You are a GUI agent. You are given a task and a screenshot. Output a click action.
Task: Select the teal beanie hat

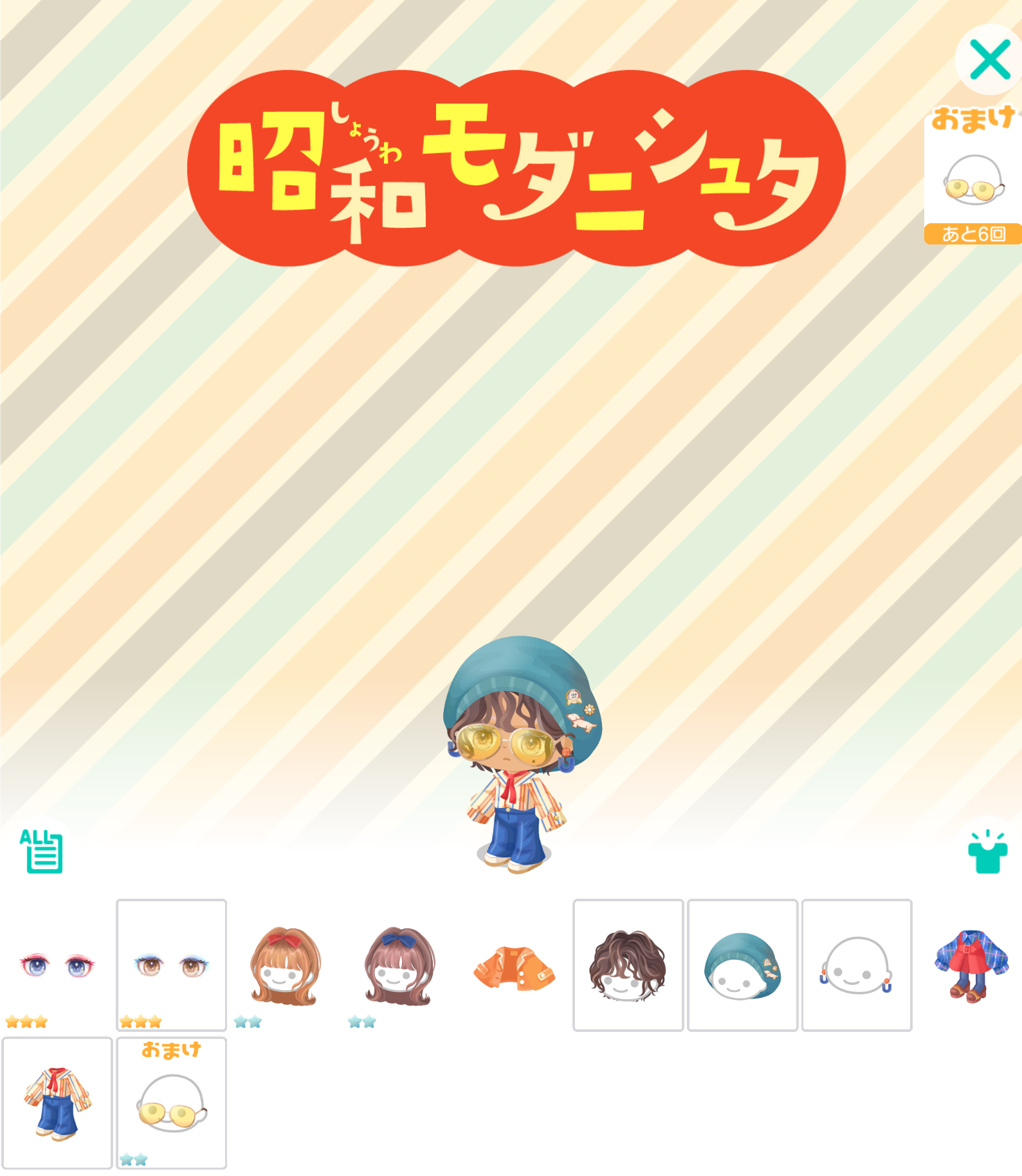742,965
